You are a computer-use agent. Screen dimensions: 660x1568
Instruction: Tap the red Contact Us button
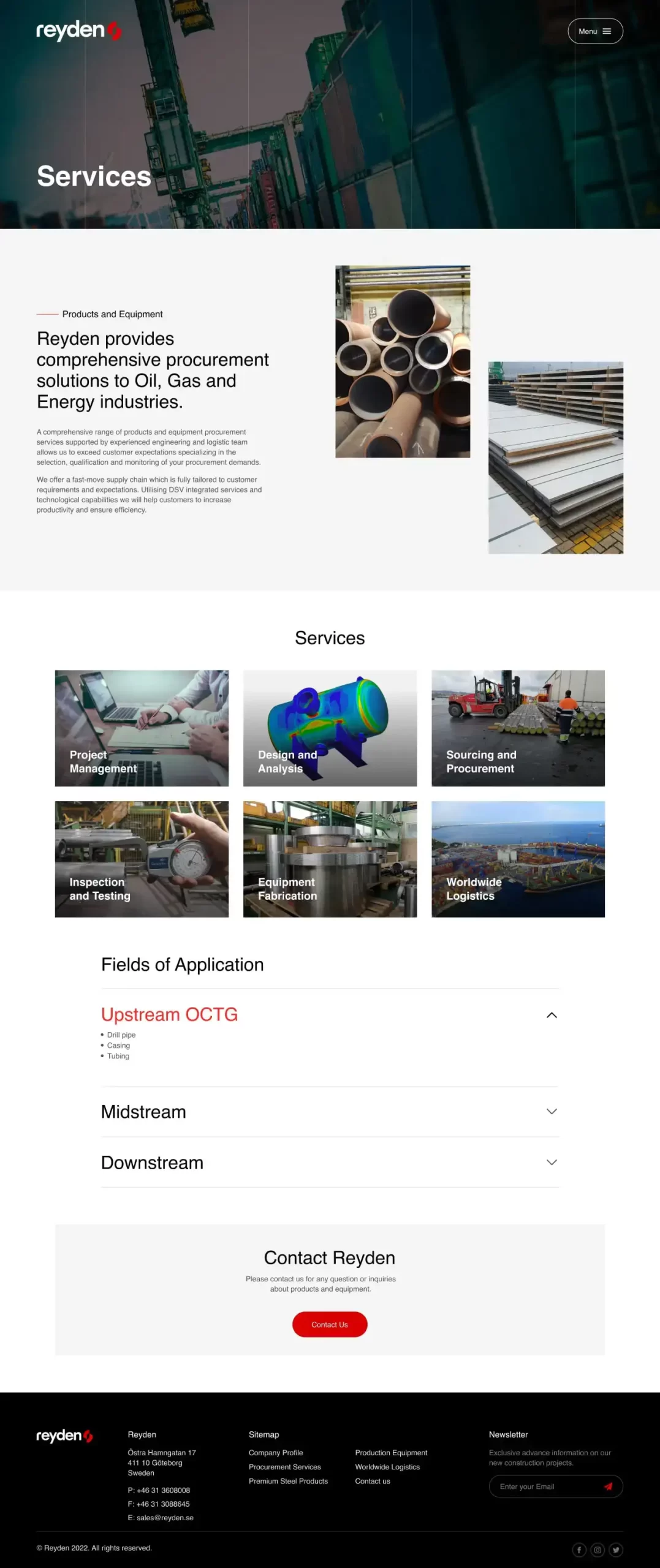click(330, 1324)
